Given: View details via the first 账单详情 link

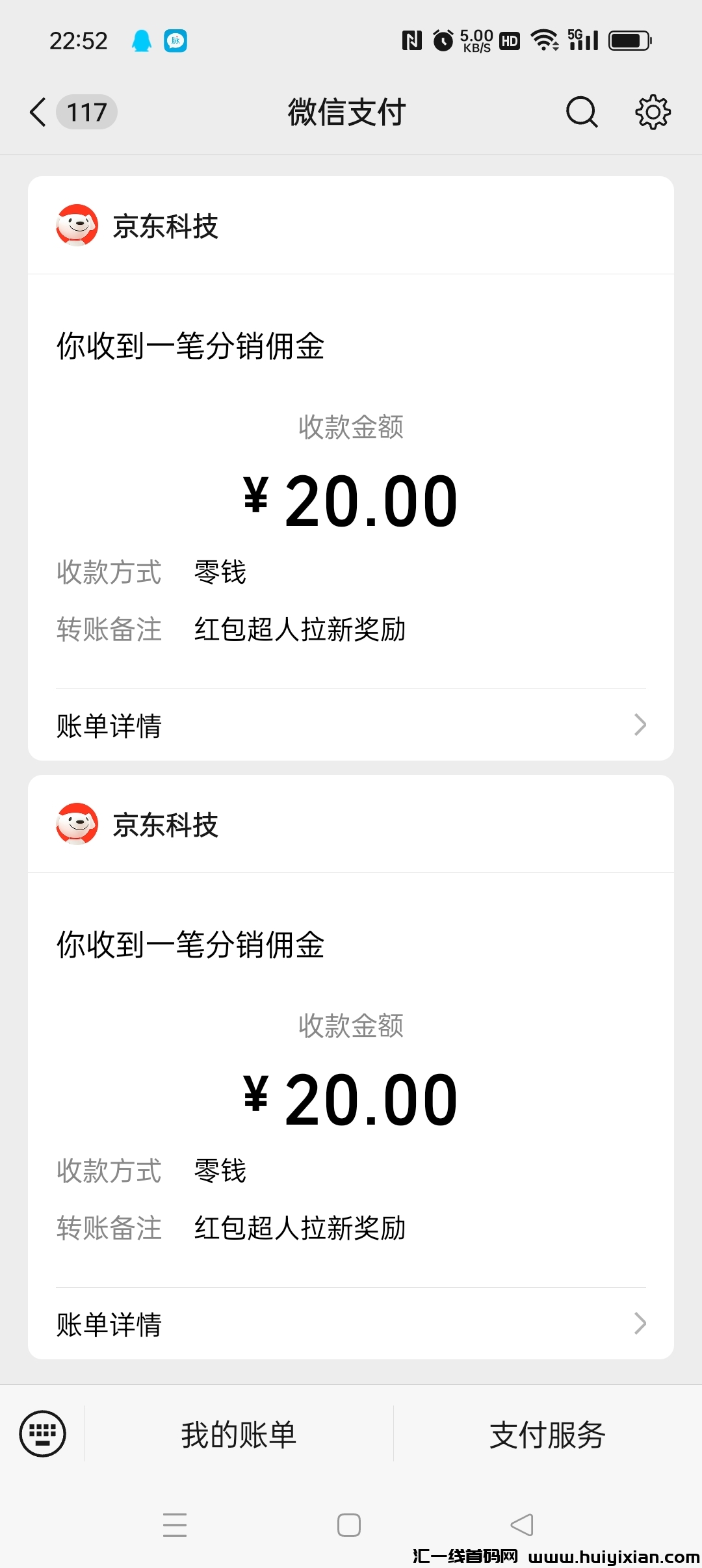Looking at the screenshot, I should 109,724.
